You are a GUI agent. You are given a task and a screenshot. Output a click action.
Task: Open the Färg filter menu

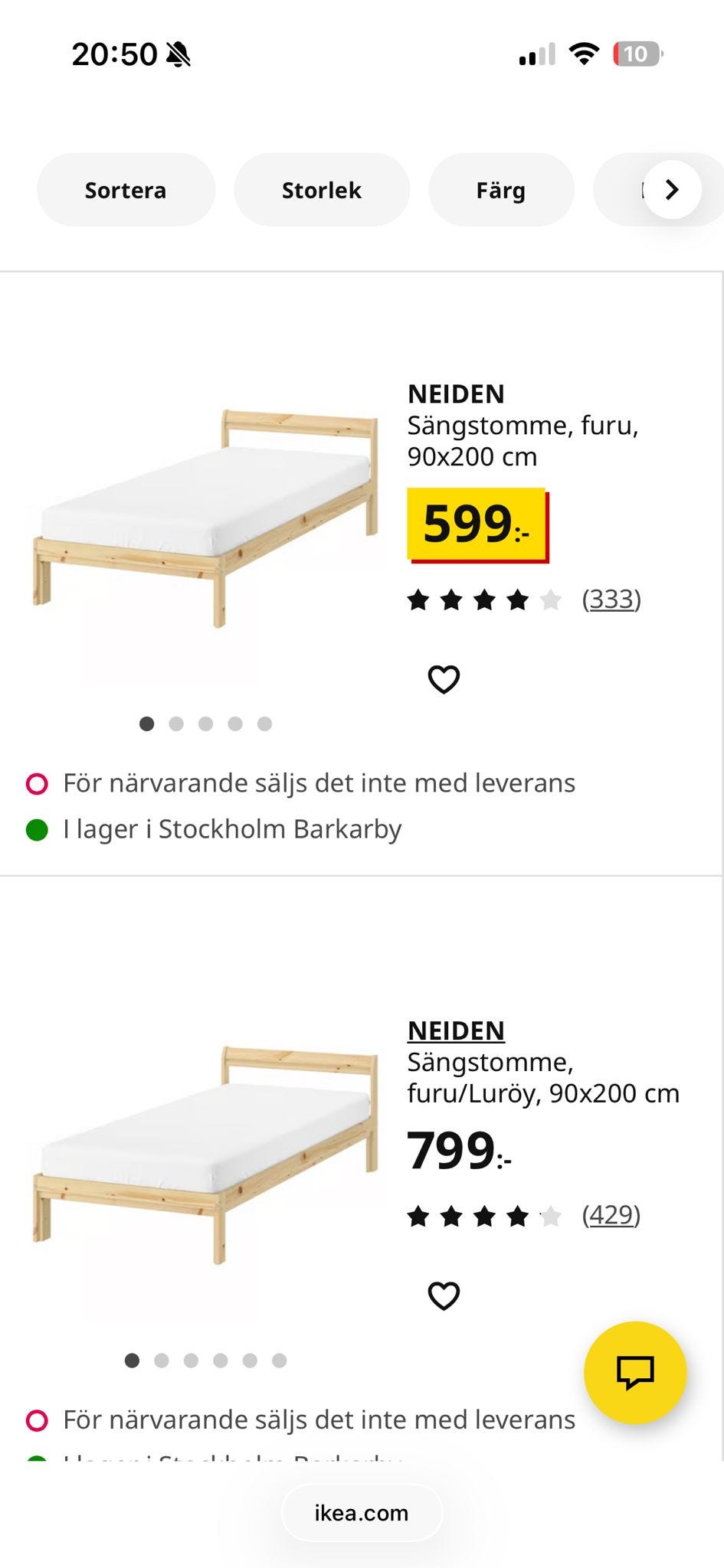coord(501,189)
